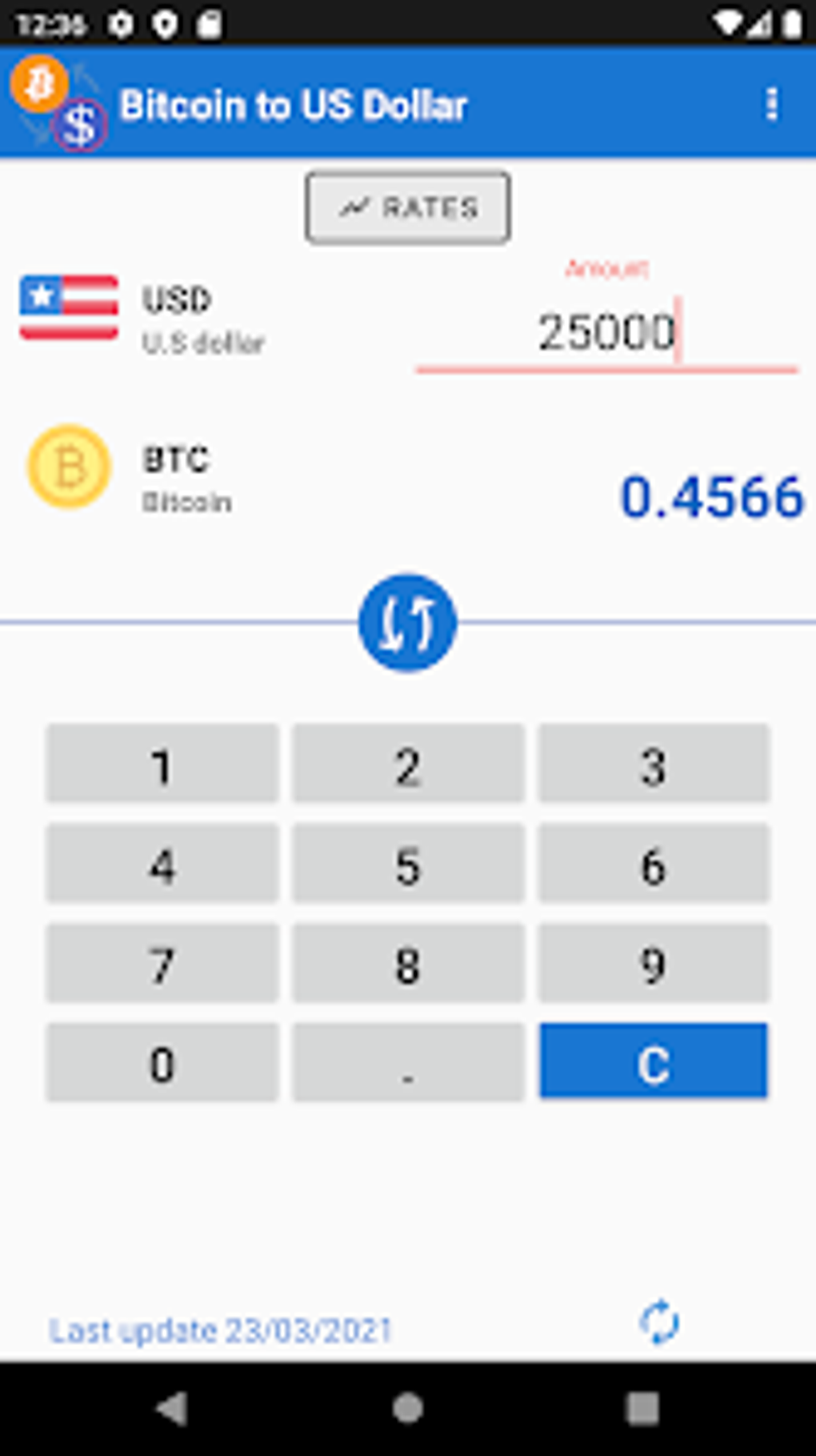Refresh the exchange rates
Screen dimensions: 816x1456
pos(659,1322)
